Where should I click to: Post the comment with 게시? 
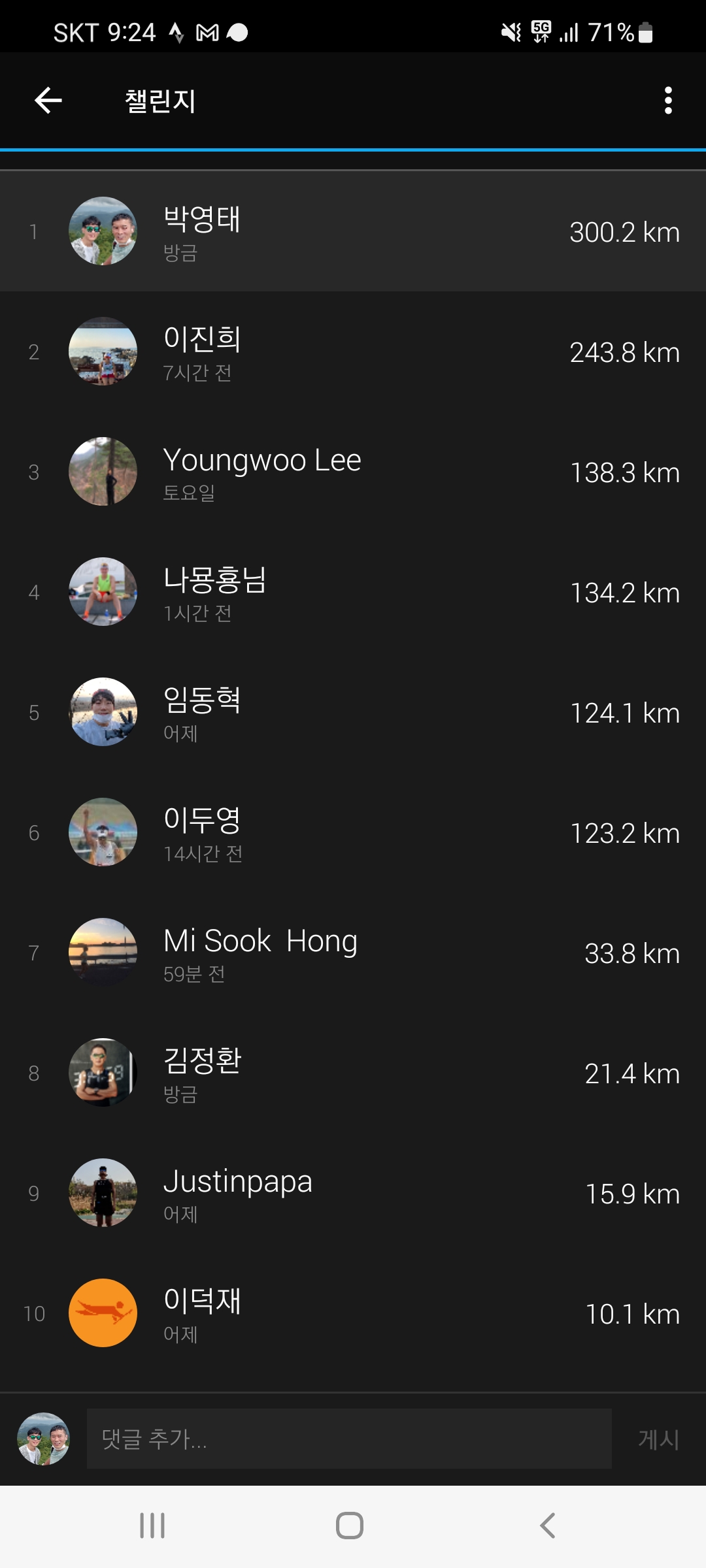[658, 1439]
